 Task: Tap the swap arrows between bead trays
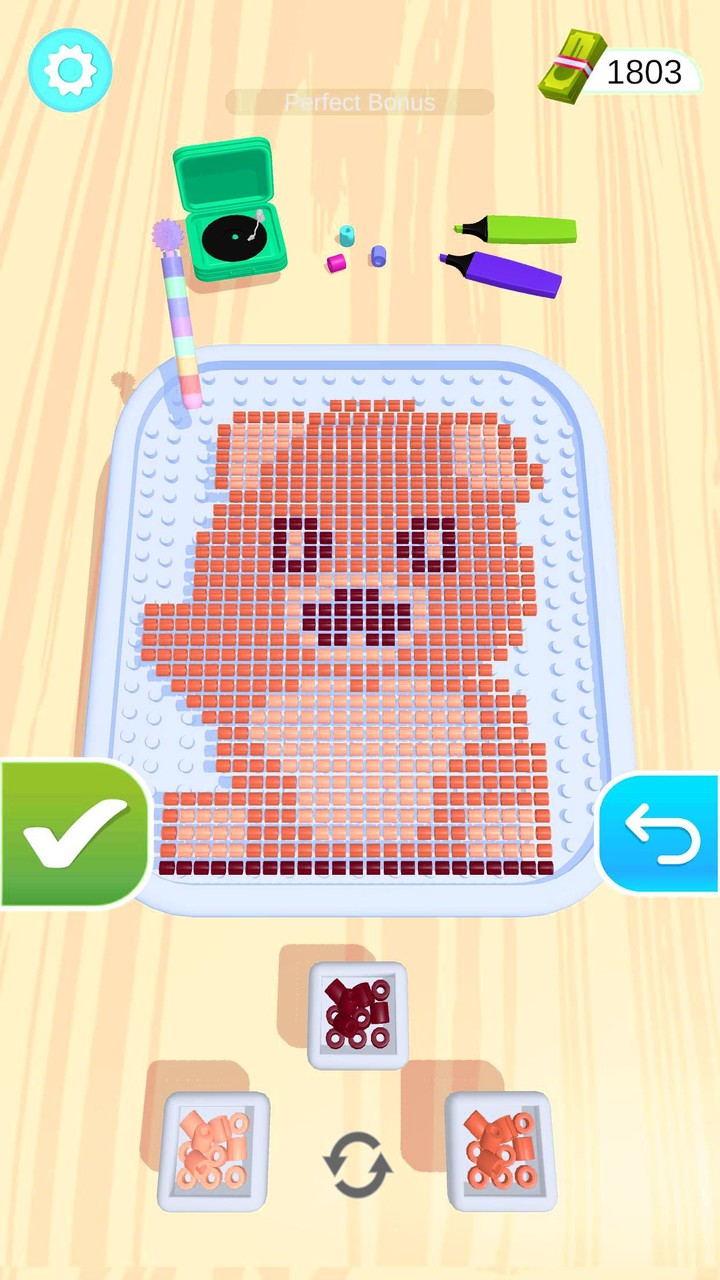point(357,1163)
